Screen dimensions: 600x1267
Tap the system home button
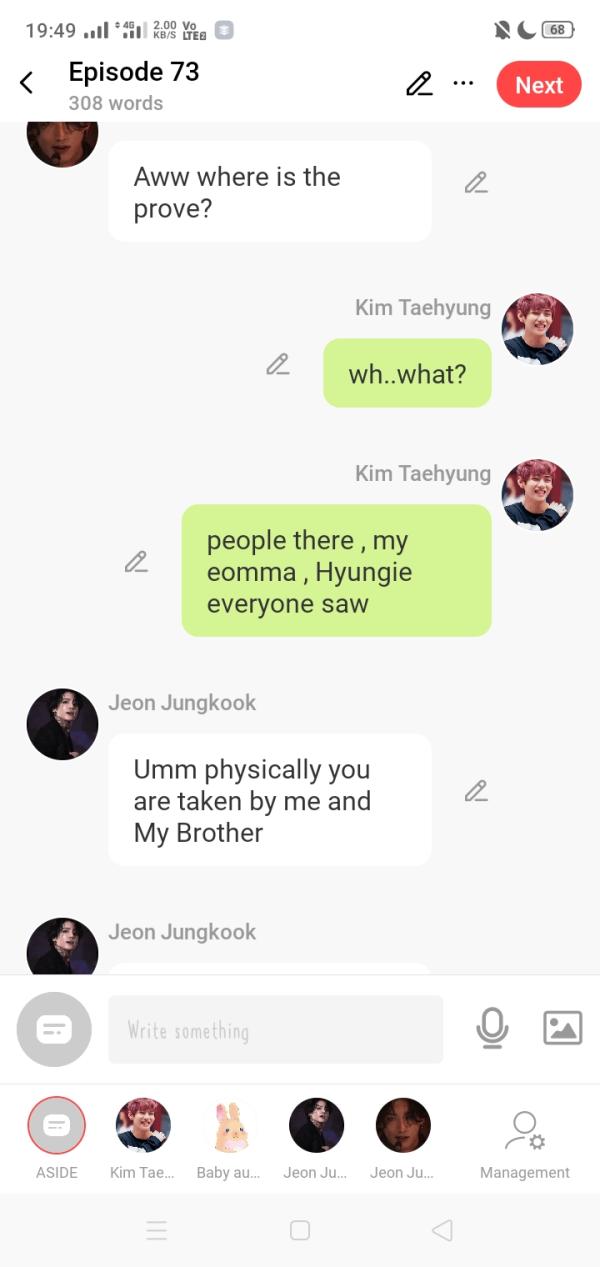[300, 1230]
